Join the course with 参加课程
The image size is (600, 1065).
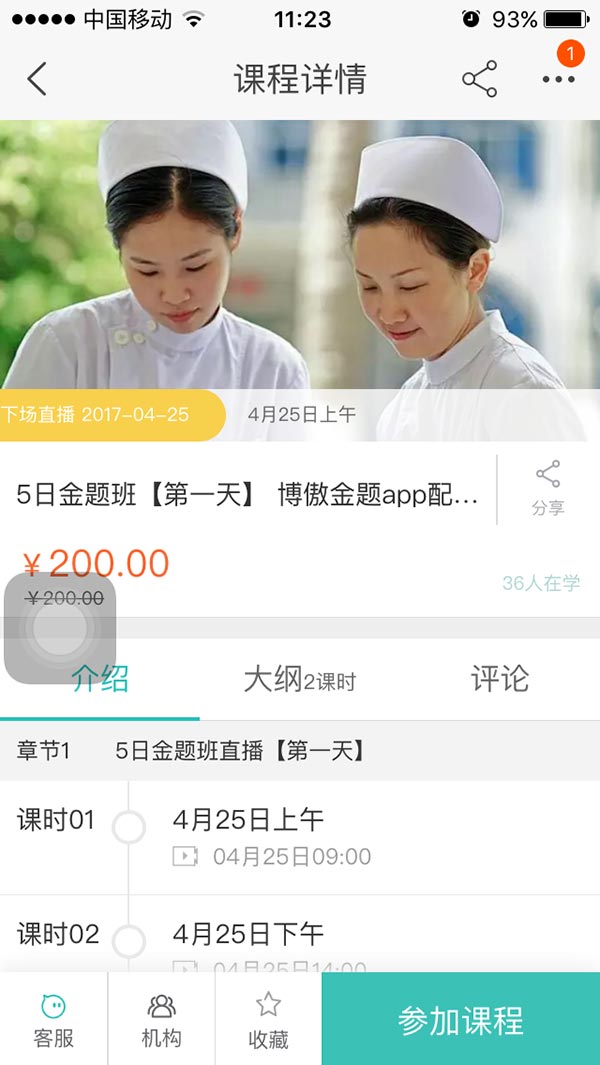click(460, 1020)
